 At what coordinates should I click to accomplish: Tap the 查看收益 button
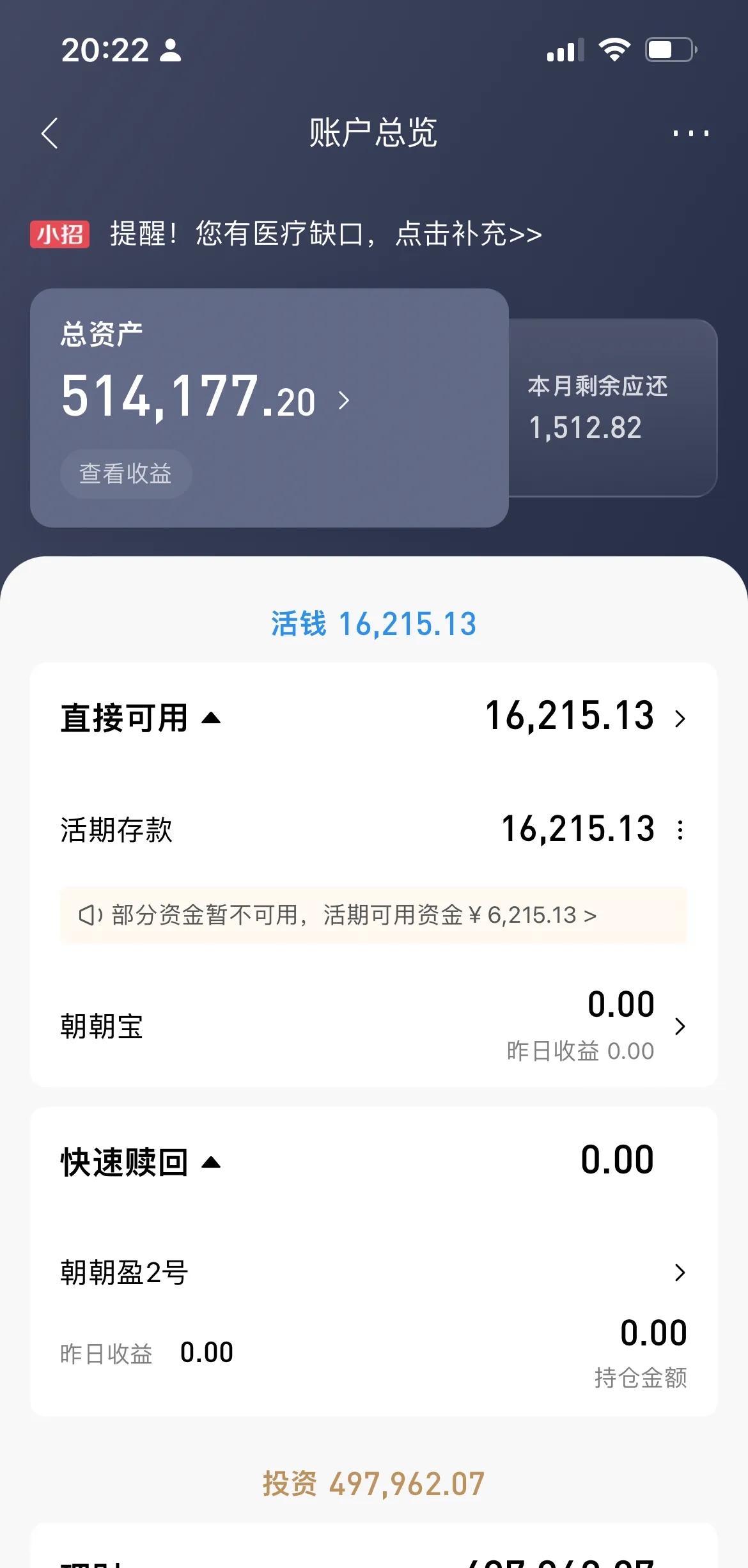[126, 474]
